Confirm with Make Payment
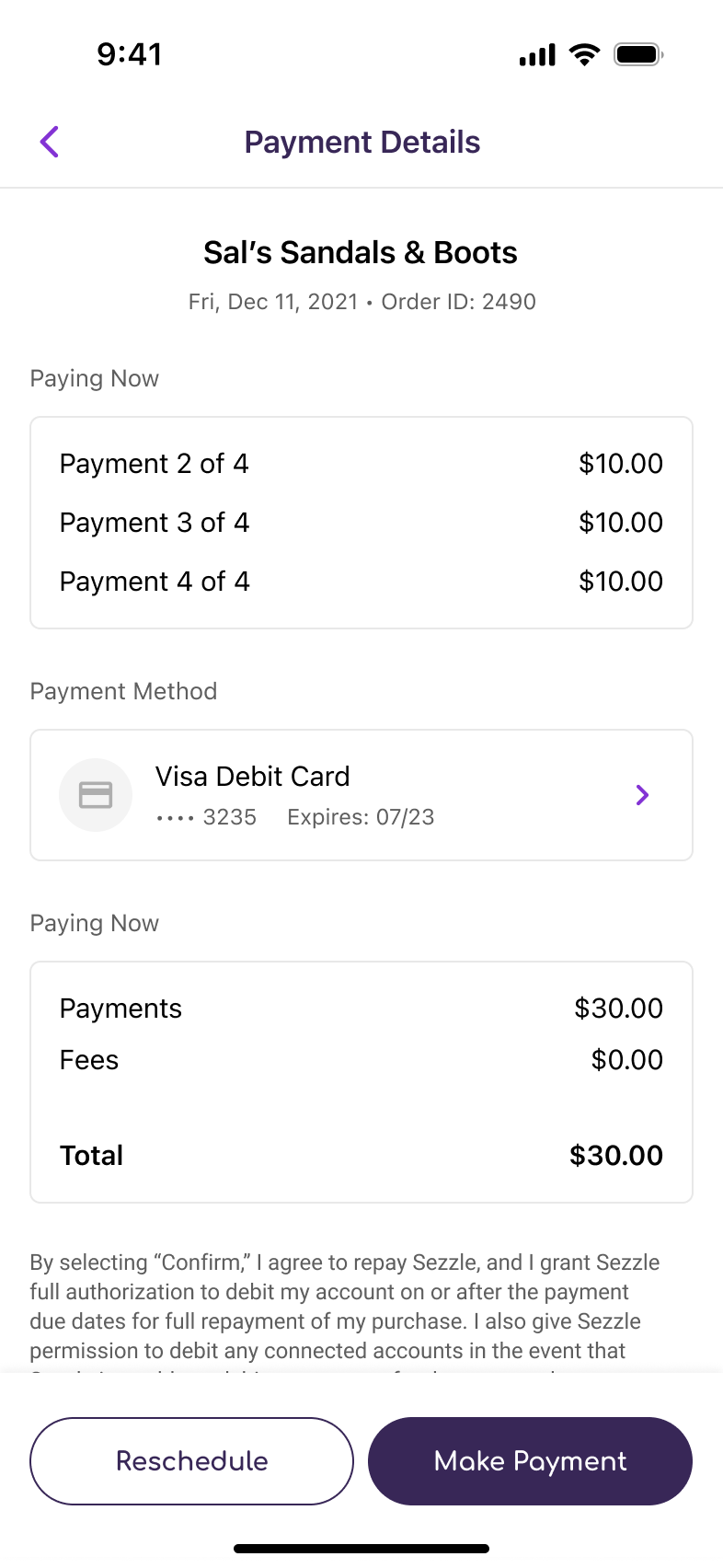The image size is (723, 1568). click(530, 1461)
